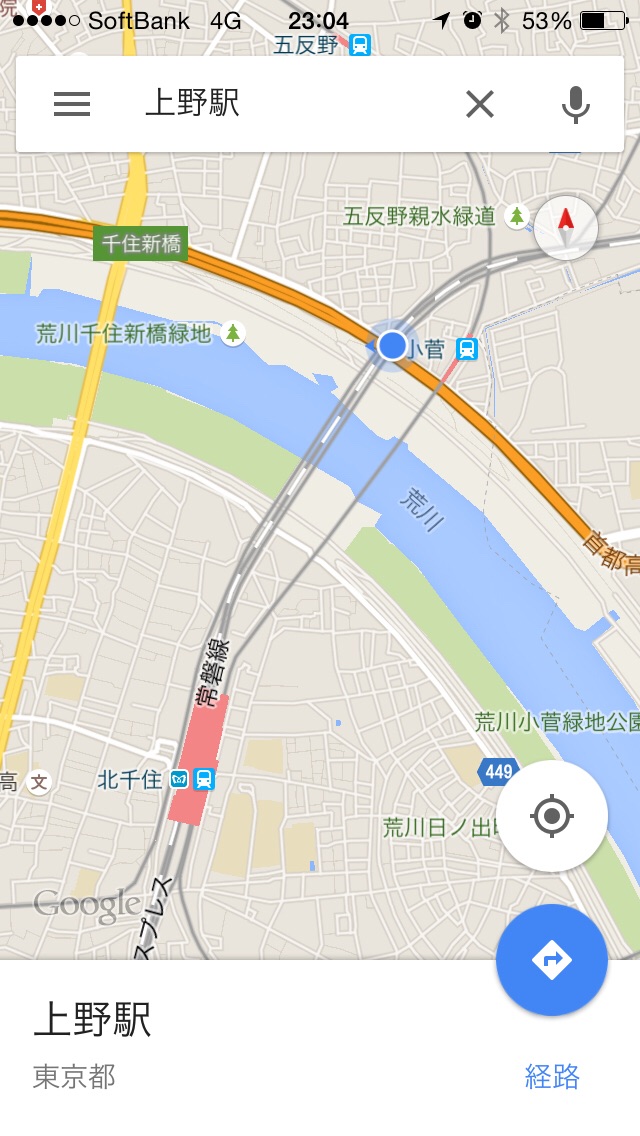Start directions with the blue arrow button
Viewport: 640px width, 1136px height.
pos(551,960)
